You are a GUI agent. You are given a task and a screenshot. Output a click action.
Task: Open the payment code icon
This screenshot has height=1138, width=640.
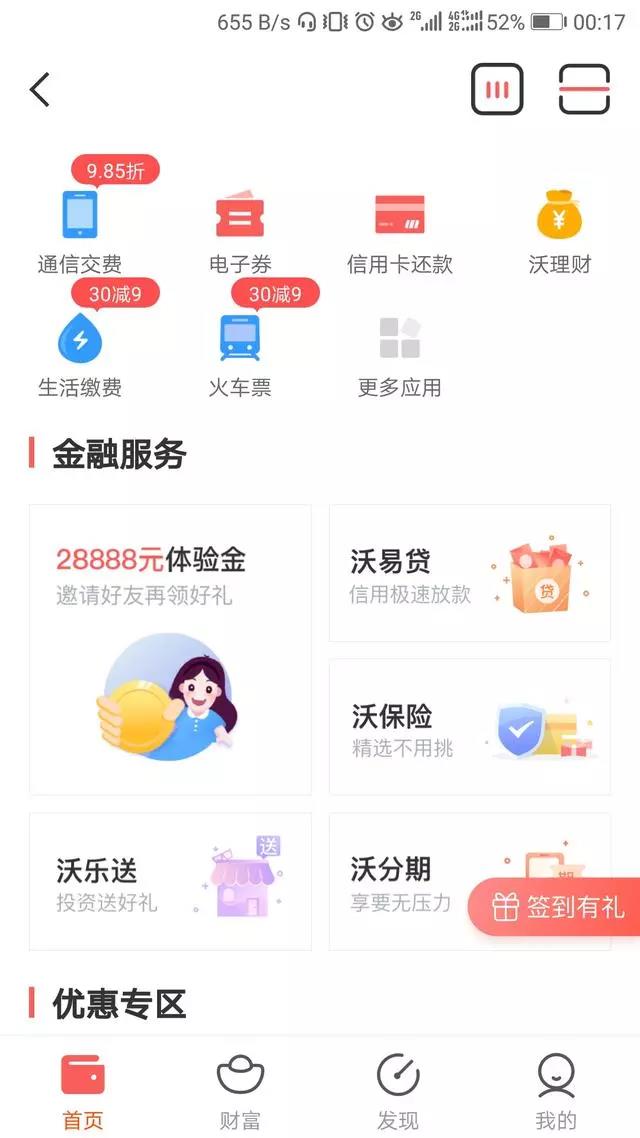[x=497, y=90]
